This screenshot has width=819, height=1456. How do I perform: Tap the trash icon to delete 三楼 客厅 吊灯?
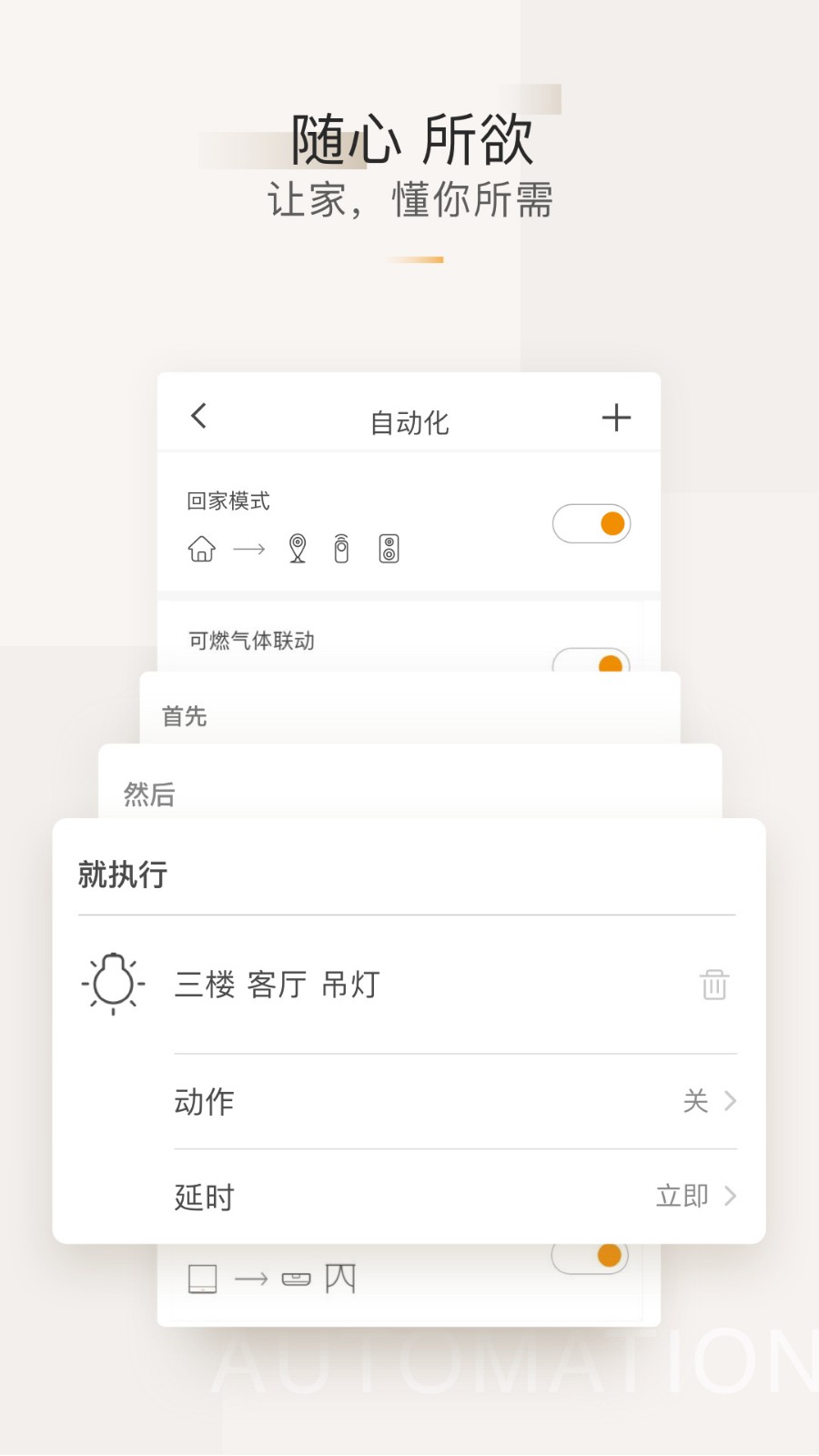[x=714, y=984]
